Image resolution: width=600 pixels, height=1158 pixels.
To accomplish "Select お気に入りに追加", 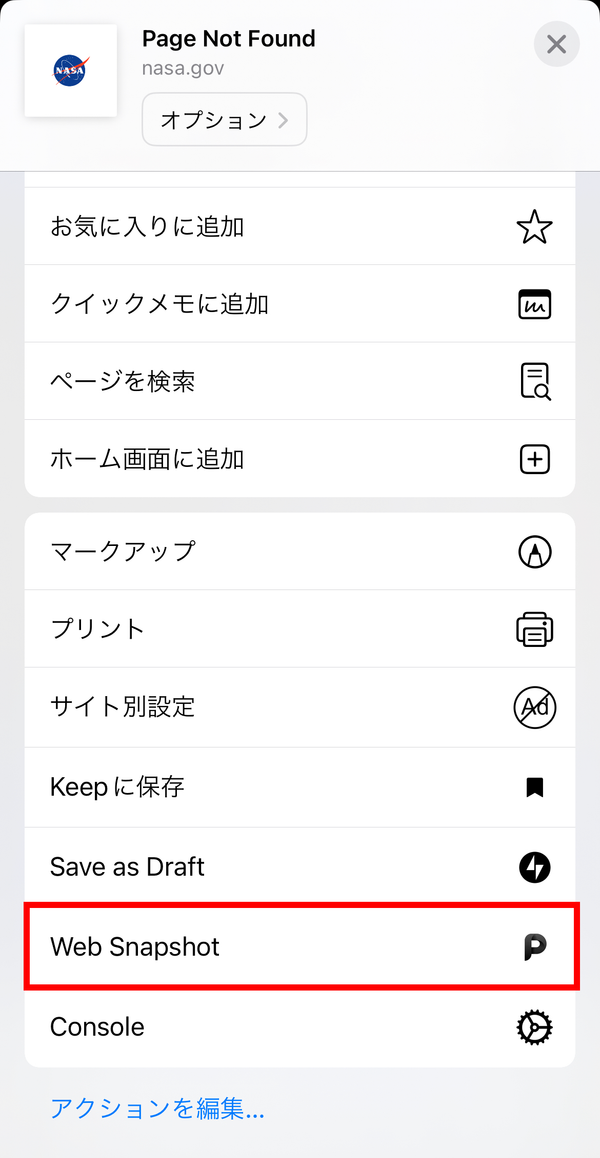I will pyautogui.click(x=300, y=226).
